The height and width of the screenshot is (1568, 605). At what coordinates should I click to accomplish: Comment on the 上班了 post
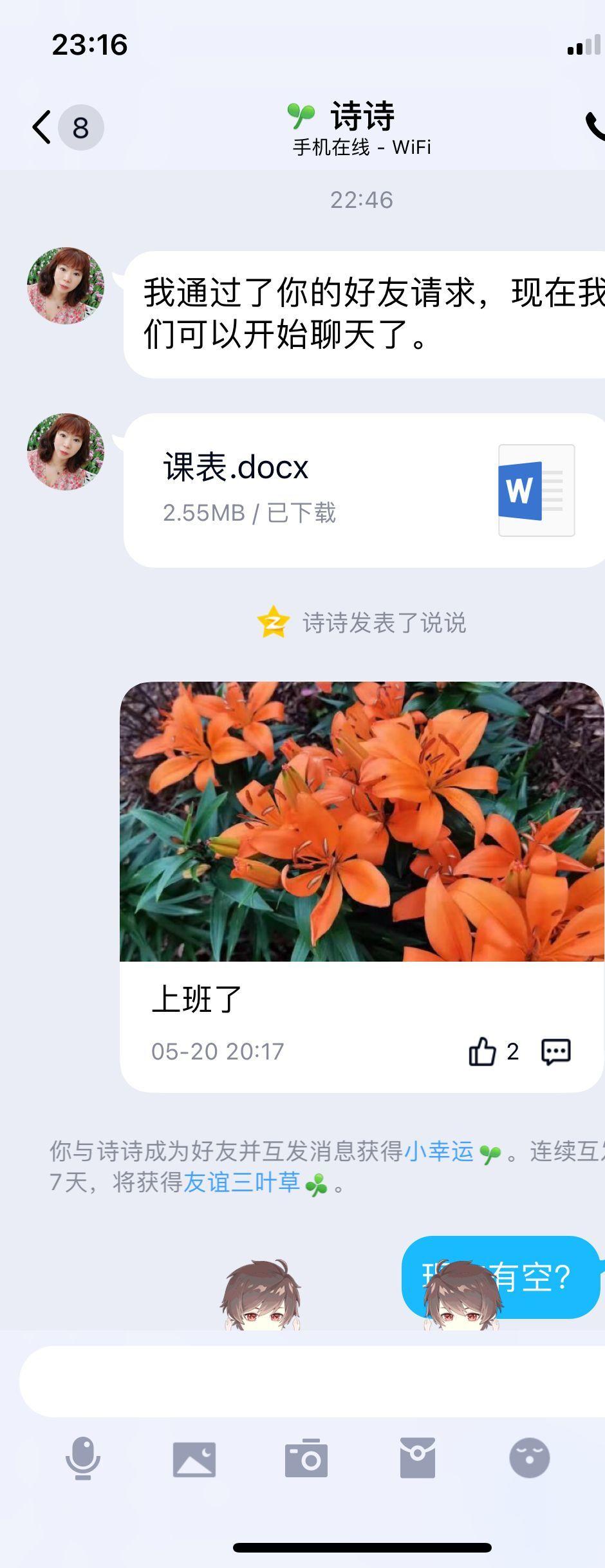[555, 1052]
